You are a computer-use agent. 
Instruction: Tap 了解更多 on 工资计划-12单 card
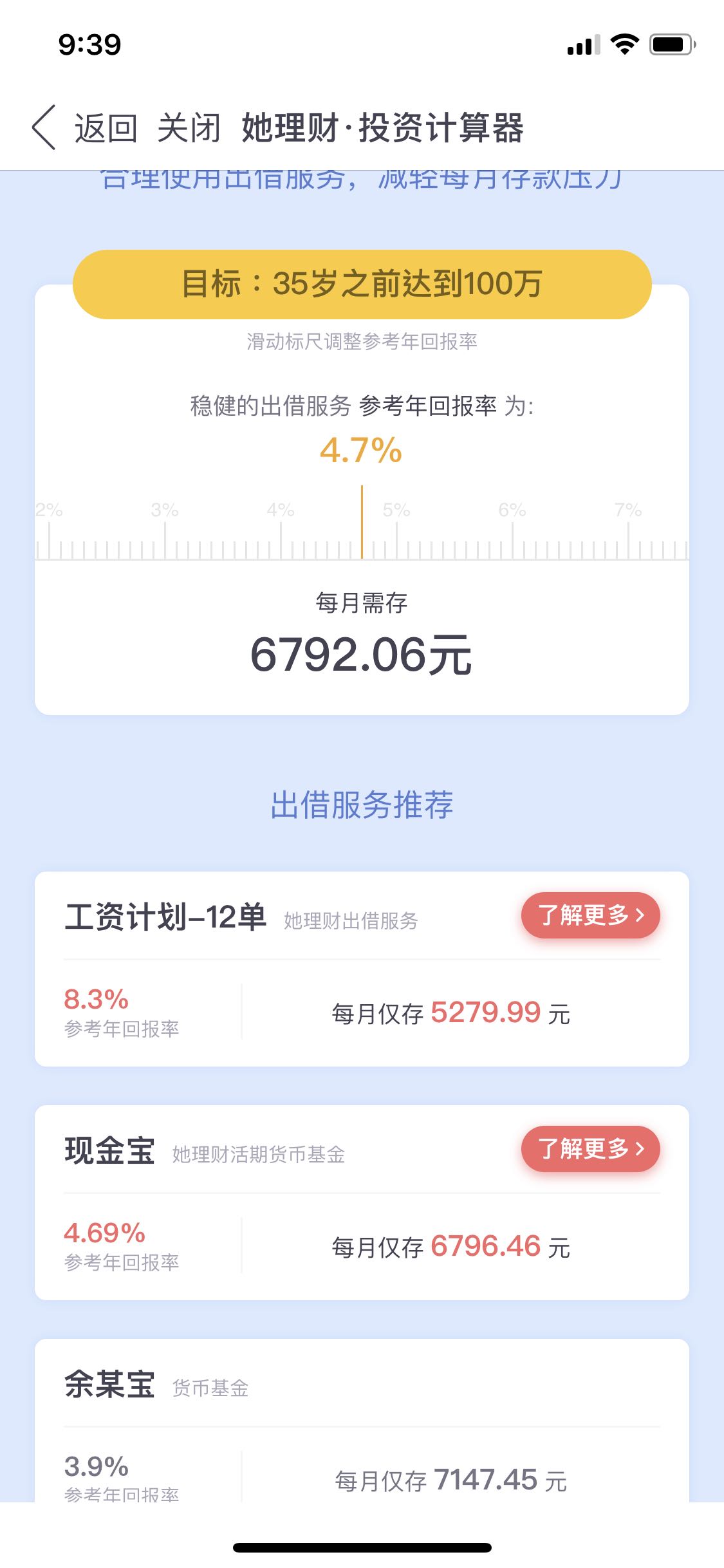pos(590,915)
